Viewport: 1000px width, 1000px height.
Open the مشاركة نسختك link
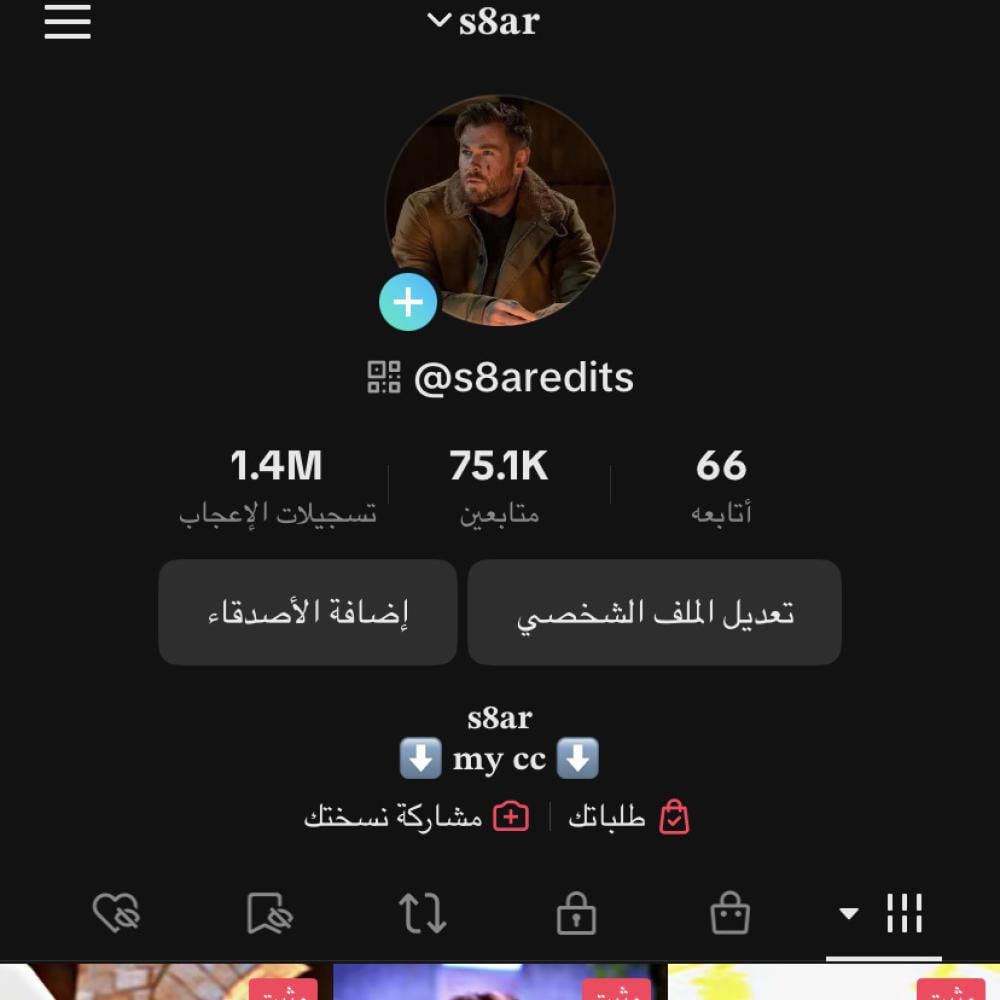416,817
